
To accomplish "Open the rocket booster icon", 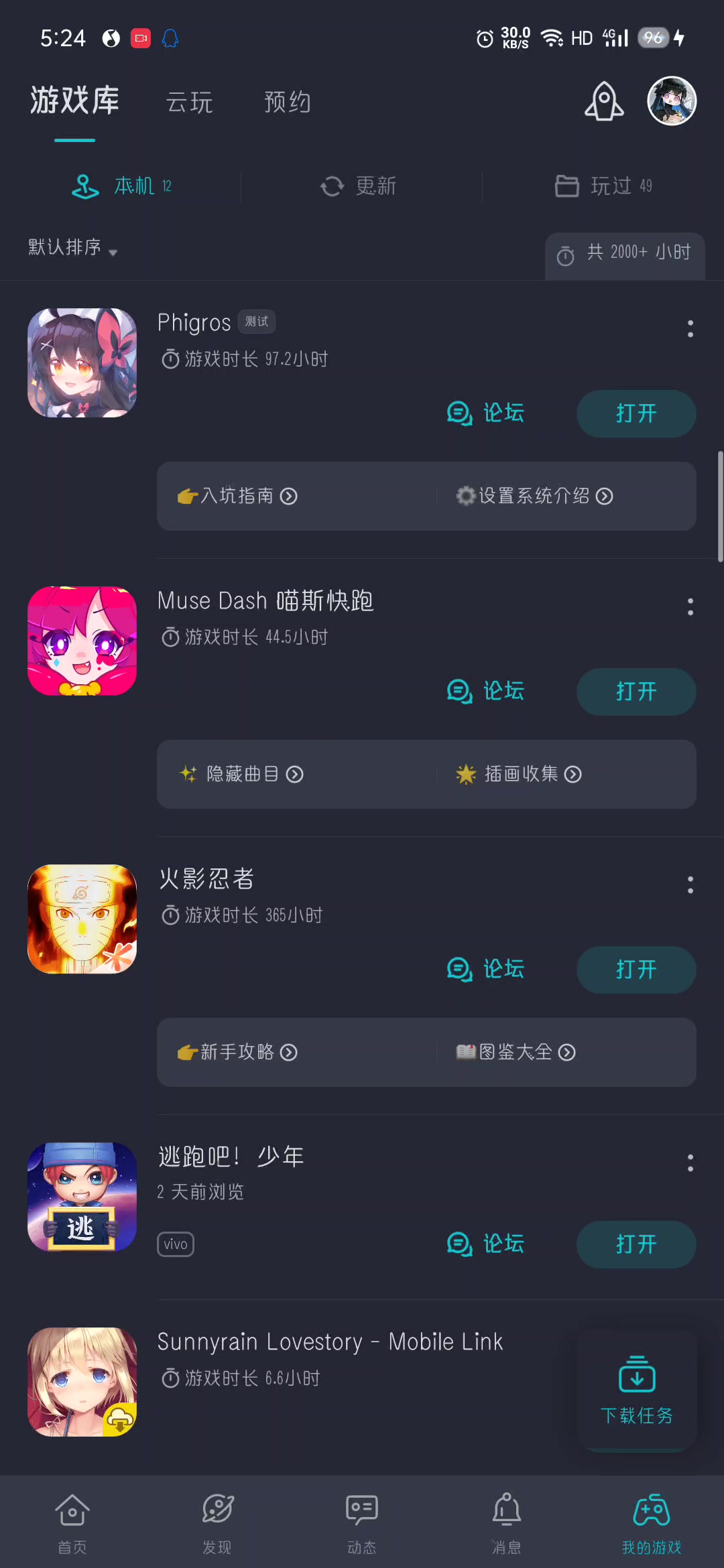I will click(604, 102).
